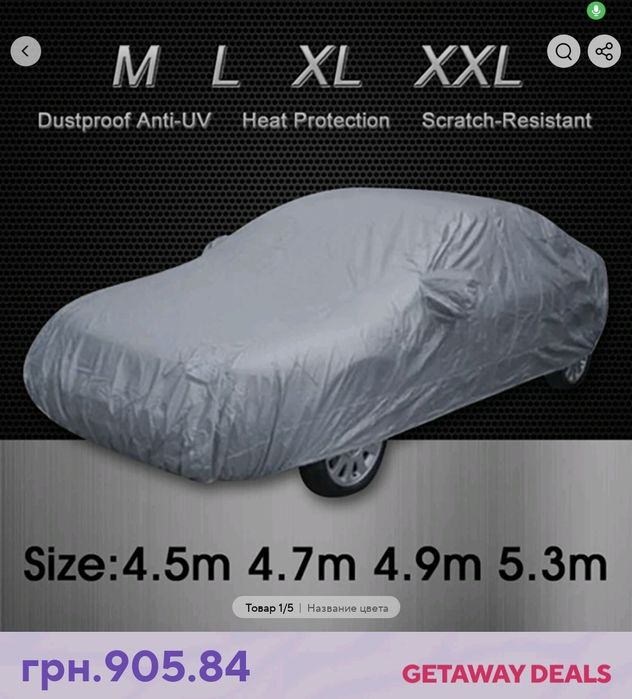Image resolution: width=632 pixels, height=699 pixels.
Task: Go back to the previous page
Action: (26, 51)
